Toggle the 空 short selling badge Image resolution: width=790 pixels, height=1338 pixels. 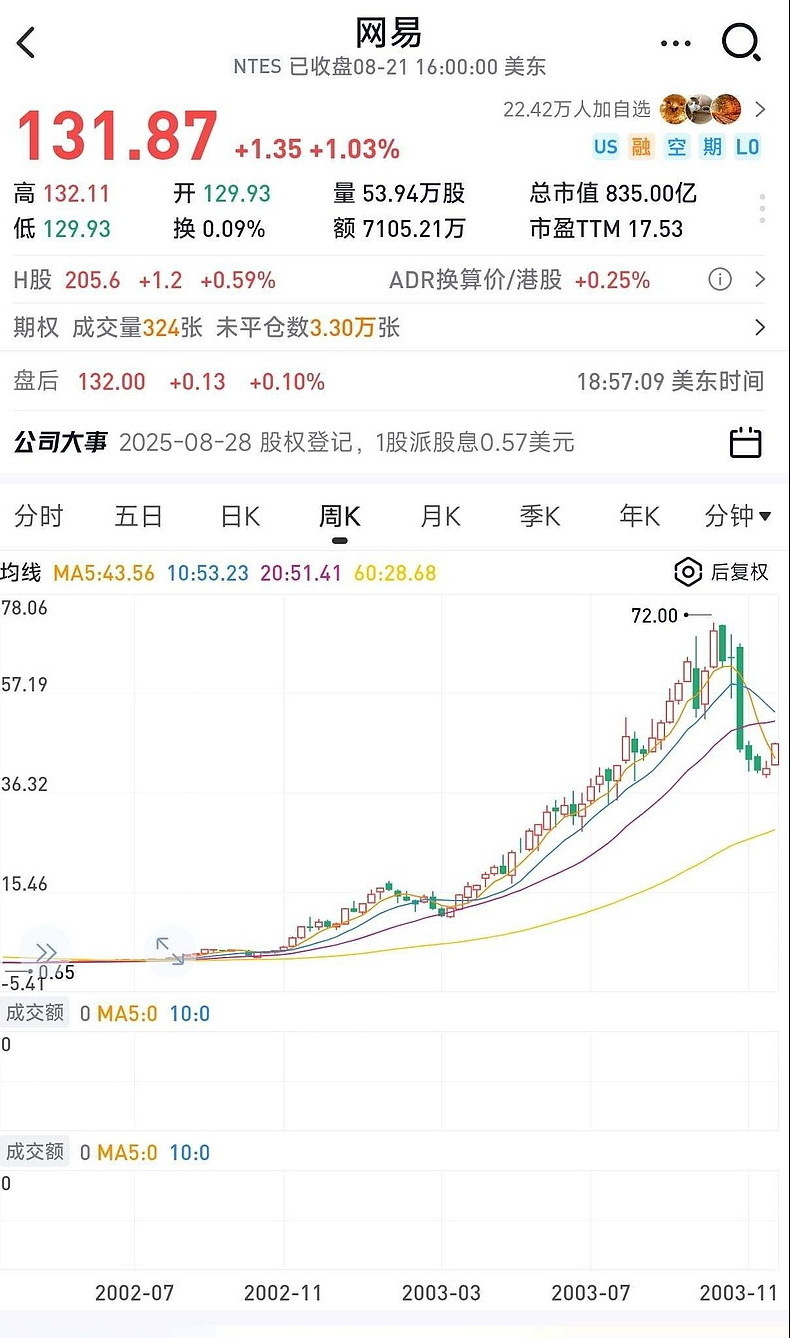coord(676,147)
